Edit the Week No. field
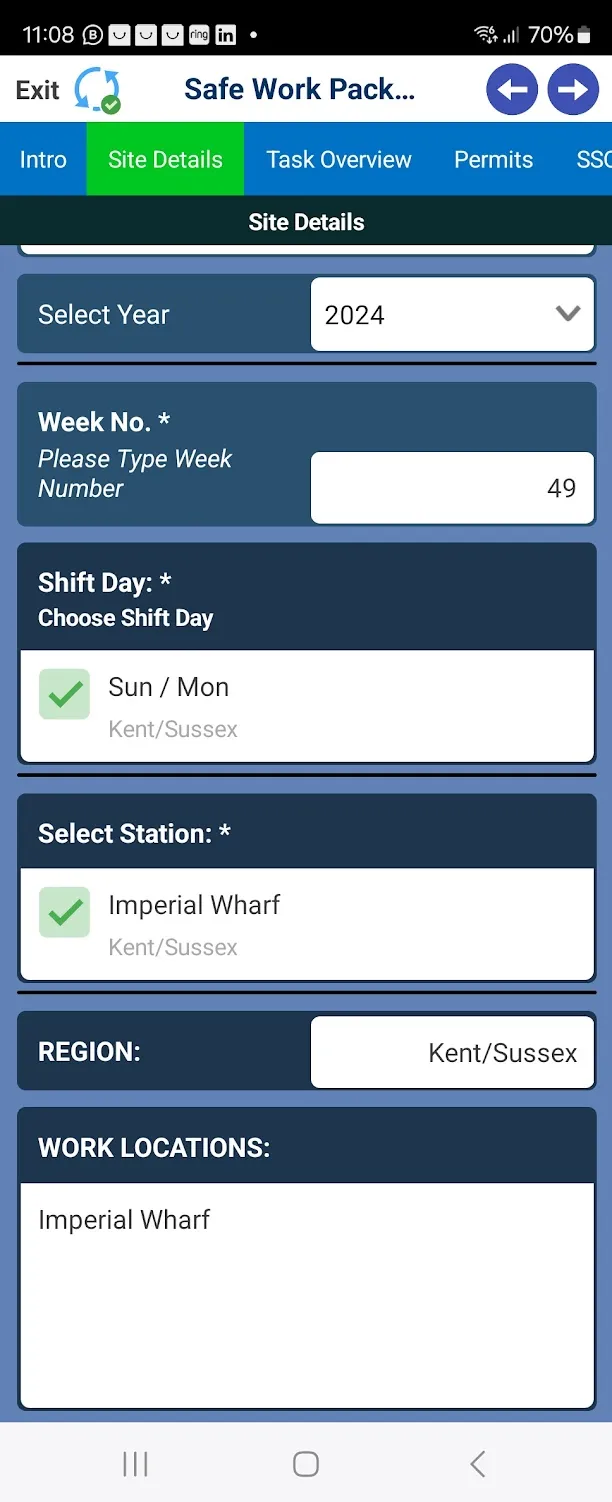612x1502 pixels. tap(452, 488)
